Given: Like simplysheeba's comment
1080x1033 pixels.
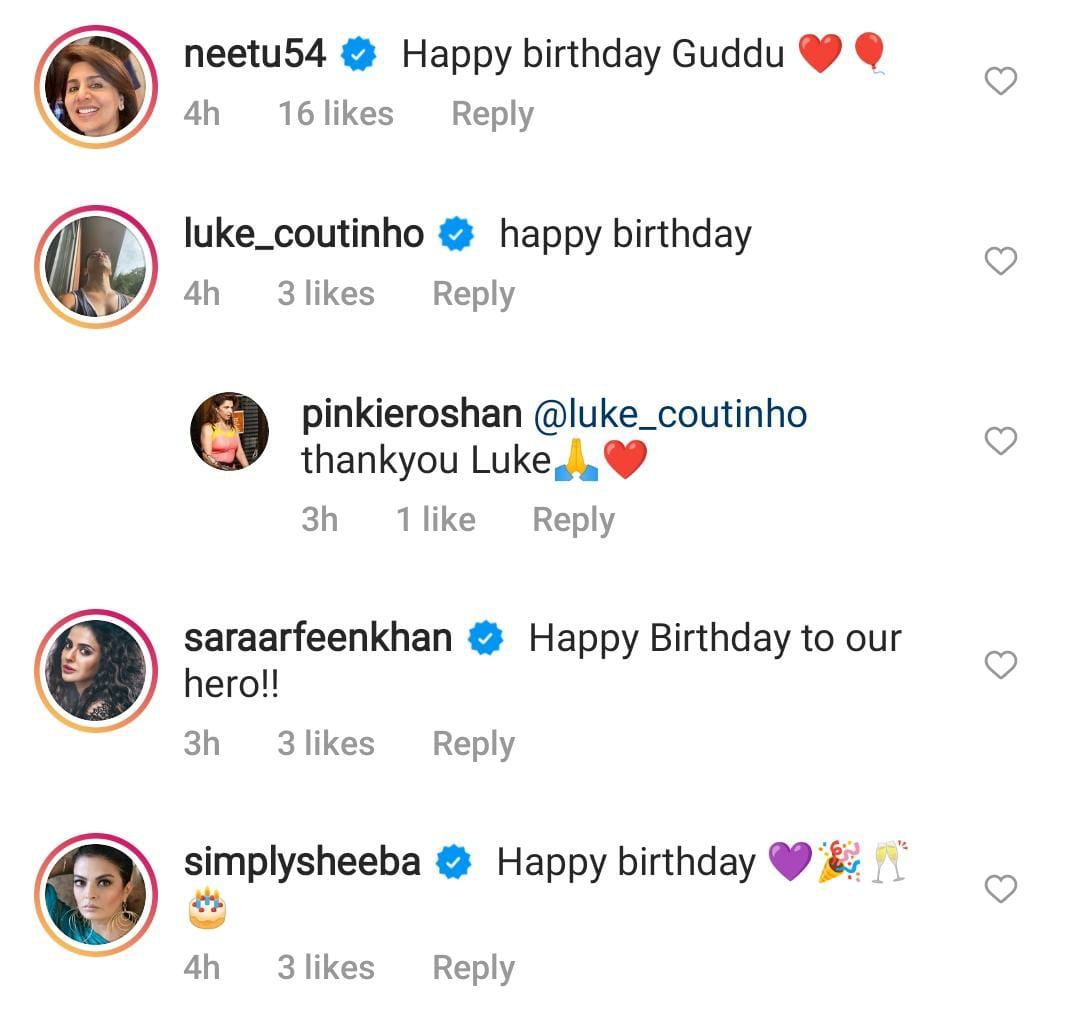Looking at the screenshot, I should click(x=1000, y=889).
